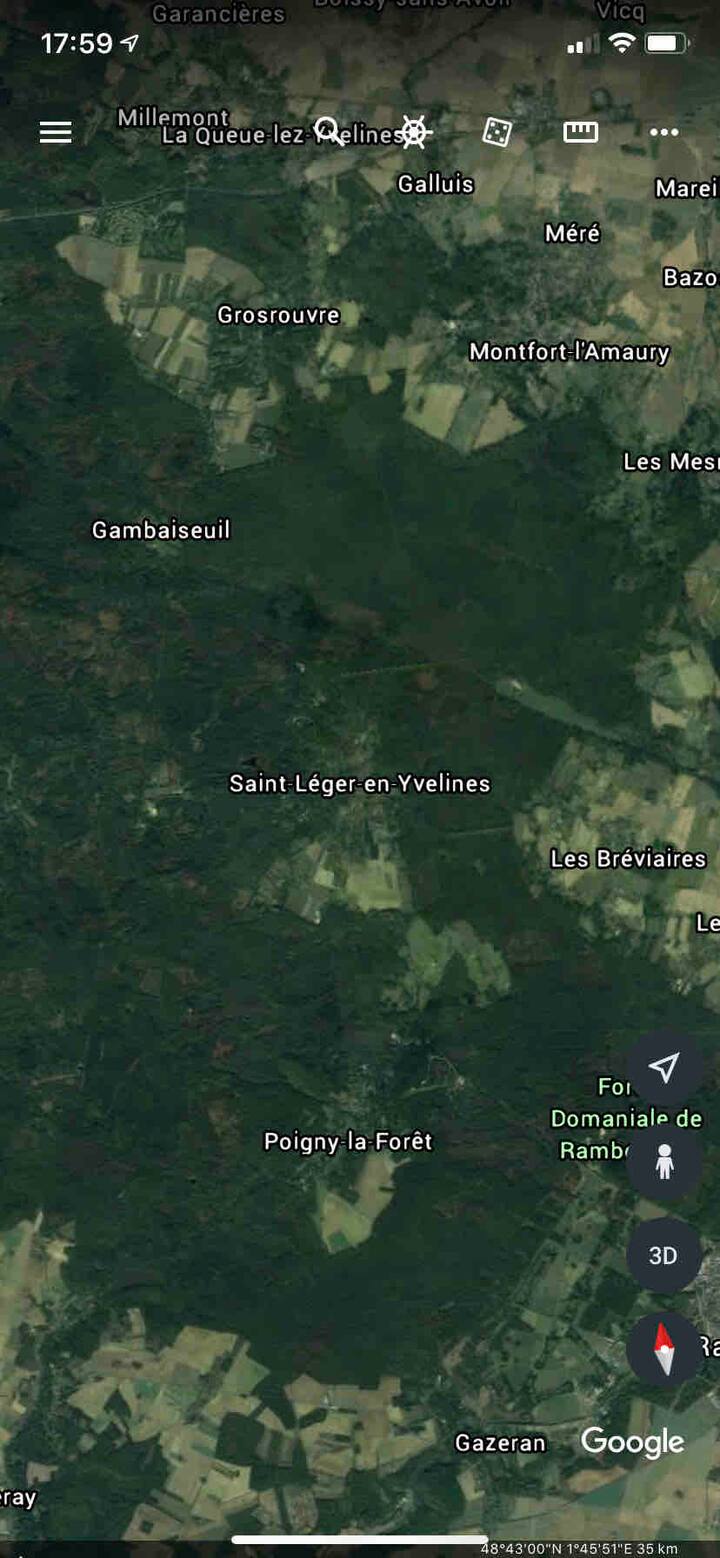The width and height of the screenshot is (720, 1558).
Task: Activate the Street View pegman
Action: tap(664, 1162)
